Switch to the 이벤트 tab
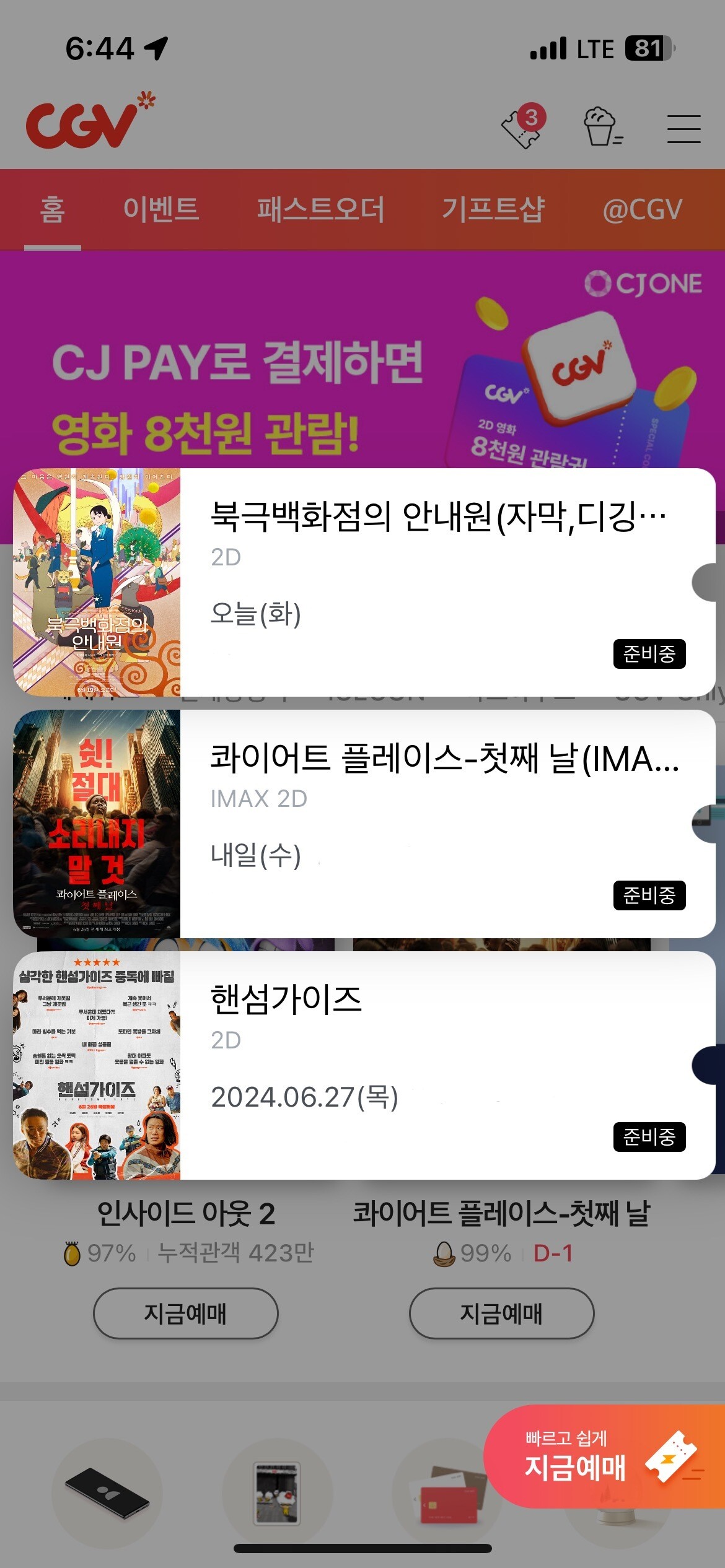This screenshot has width=725, height=1568. 161,209
